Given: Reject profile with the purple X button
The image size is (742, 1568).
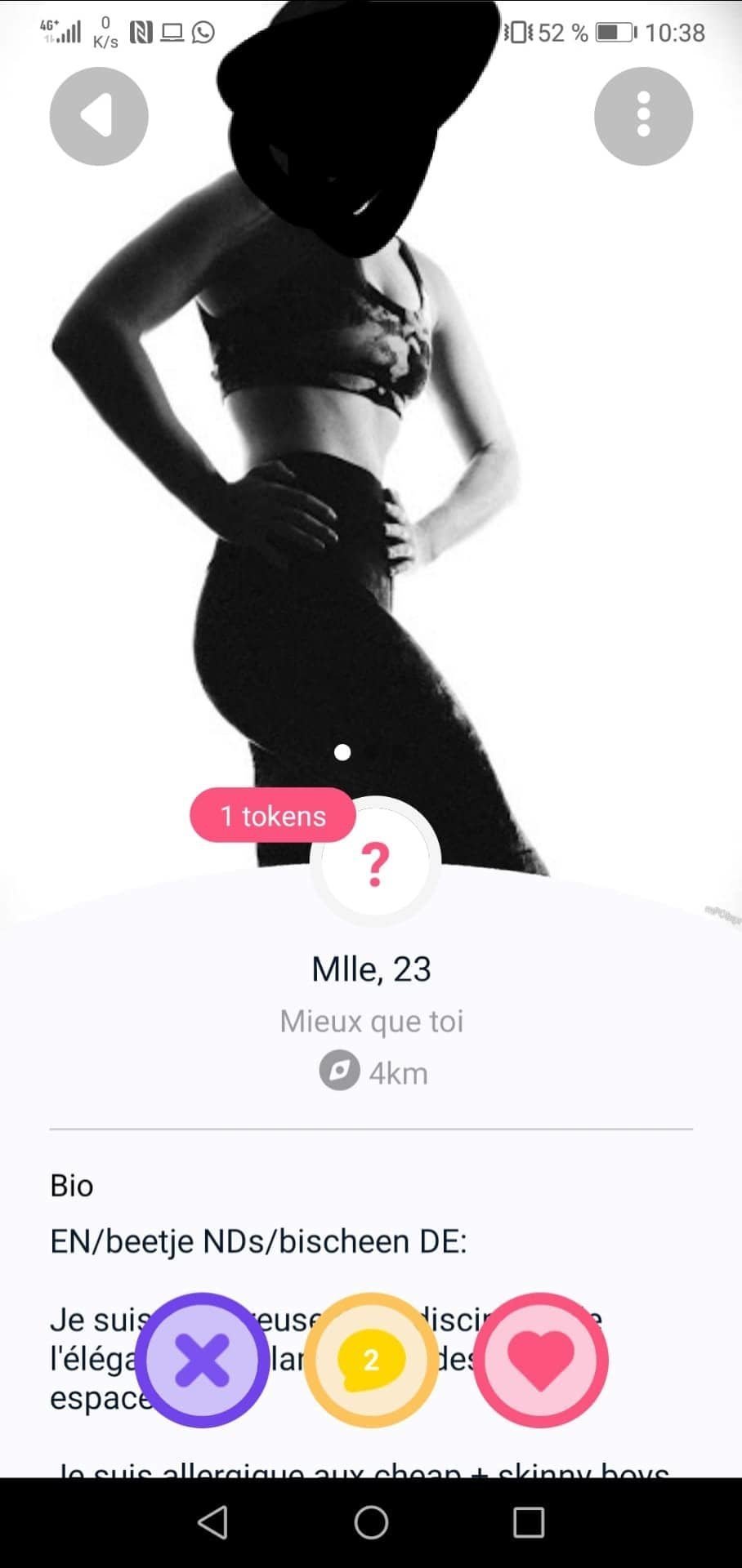Looking at the screenshot, I should [202, 1360].
